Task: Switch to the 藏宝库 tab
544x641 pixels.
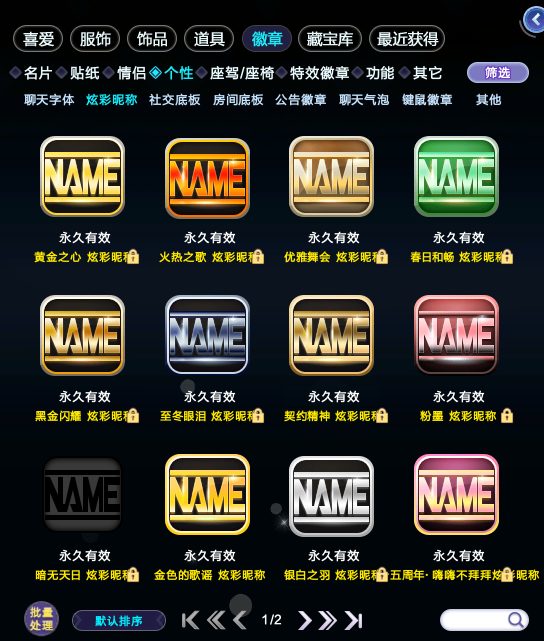Action: click(330, 39)
